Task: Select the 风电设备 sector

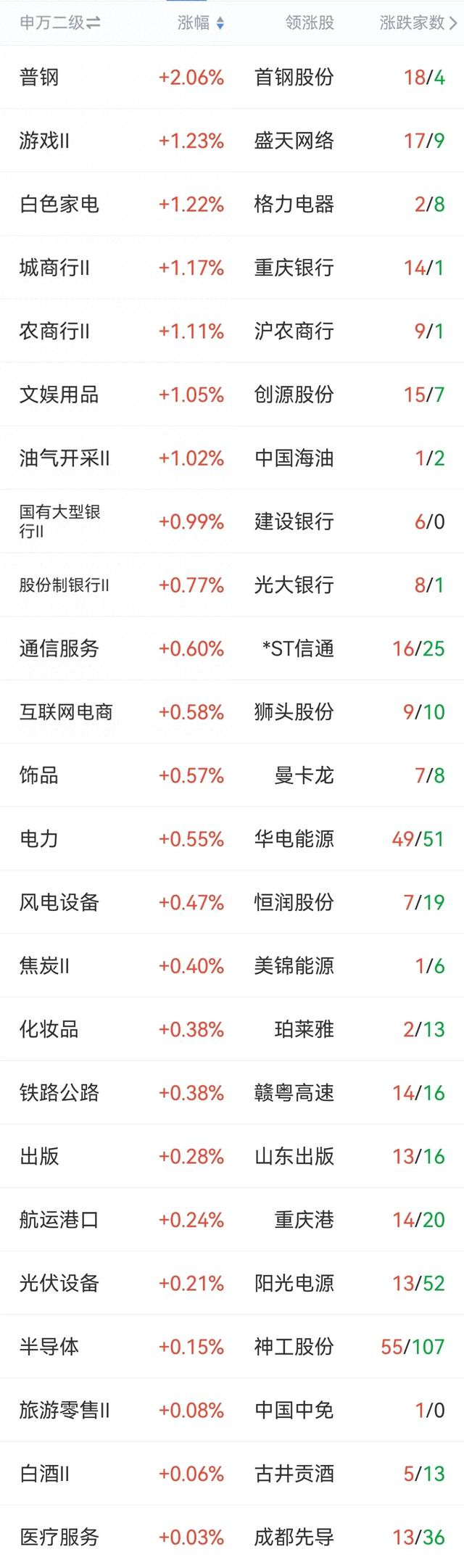Action: click(x=232, y=902)
